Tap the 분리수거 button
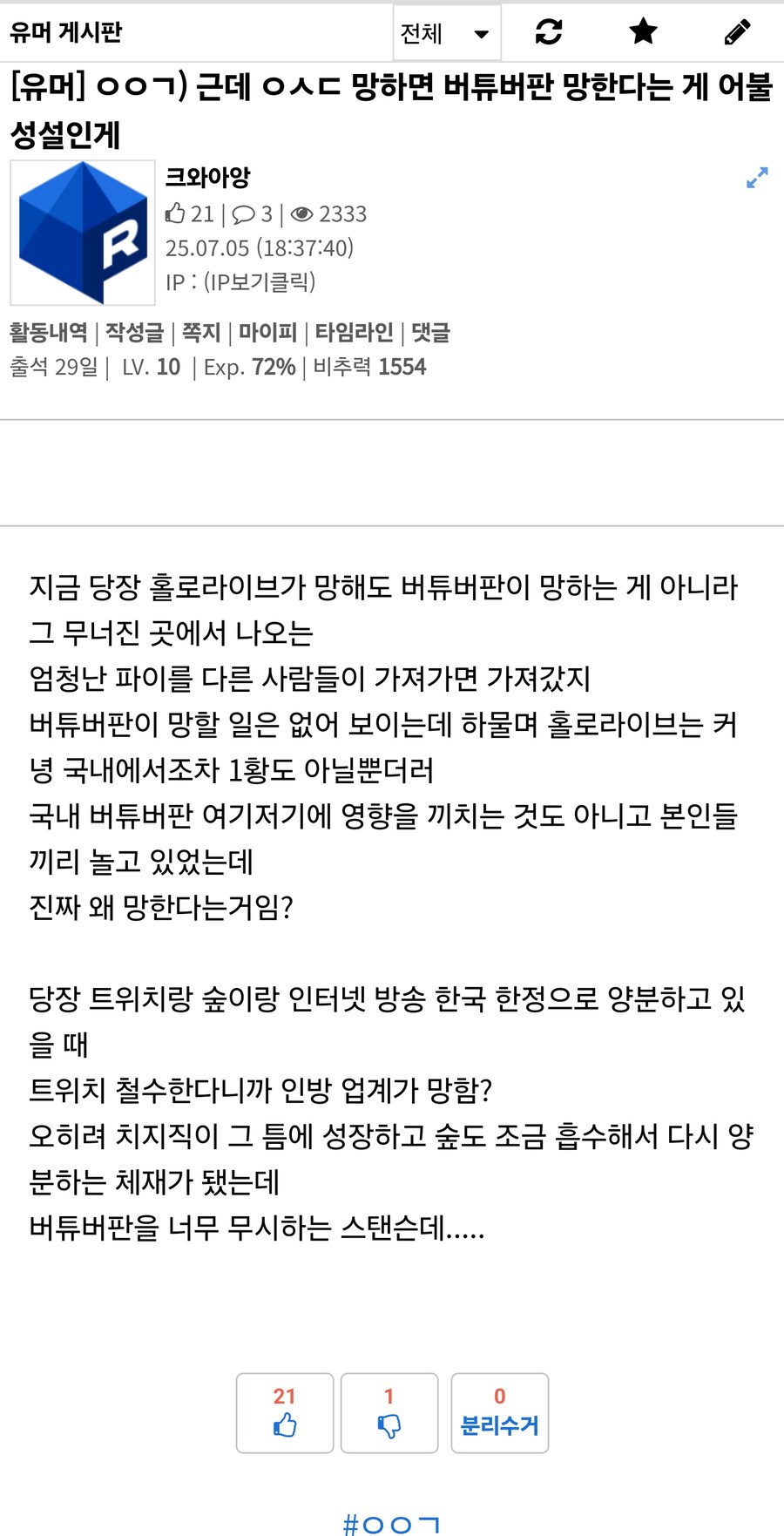Screen dimensions: 784x1536 coord(500,1413)
